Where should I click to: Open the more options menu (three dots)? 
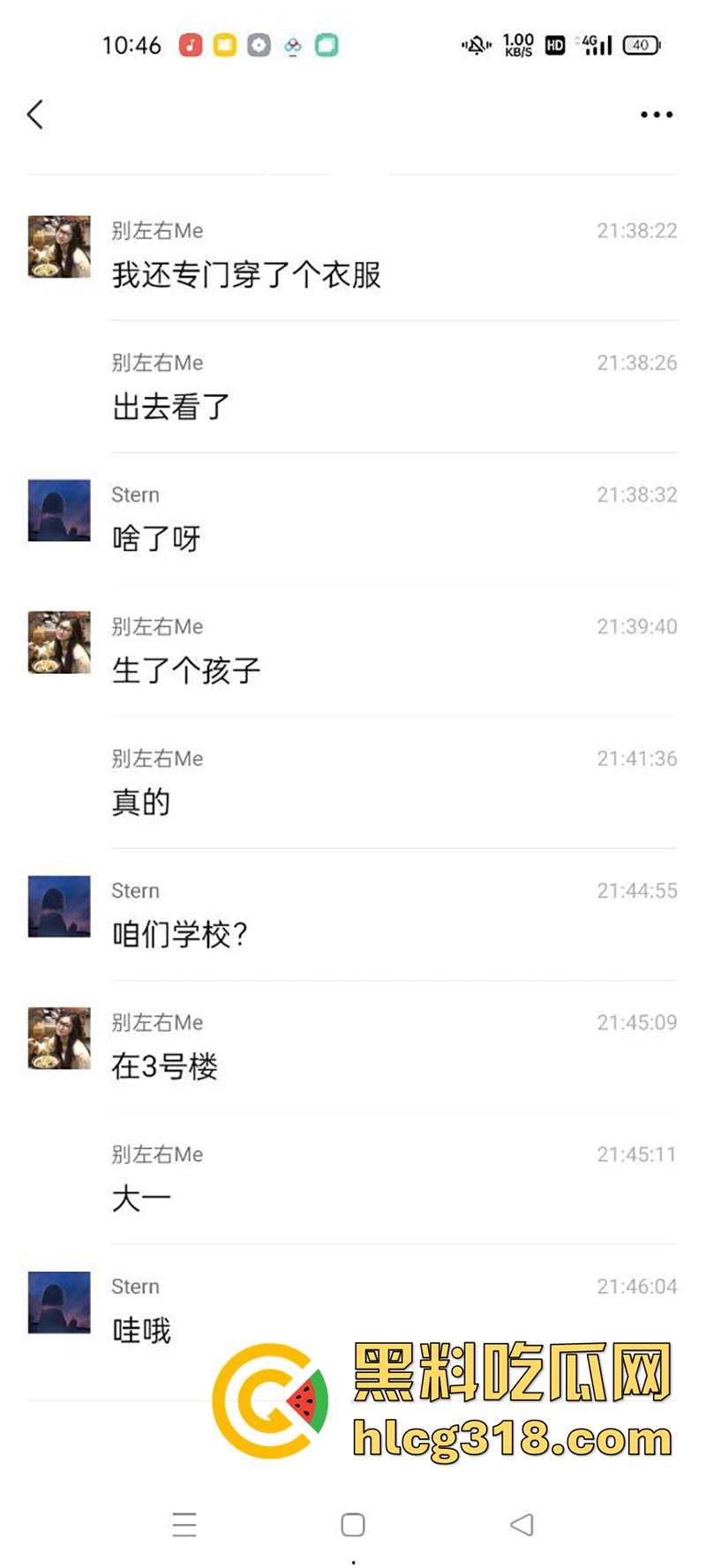tap(655, 113)
